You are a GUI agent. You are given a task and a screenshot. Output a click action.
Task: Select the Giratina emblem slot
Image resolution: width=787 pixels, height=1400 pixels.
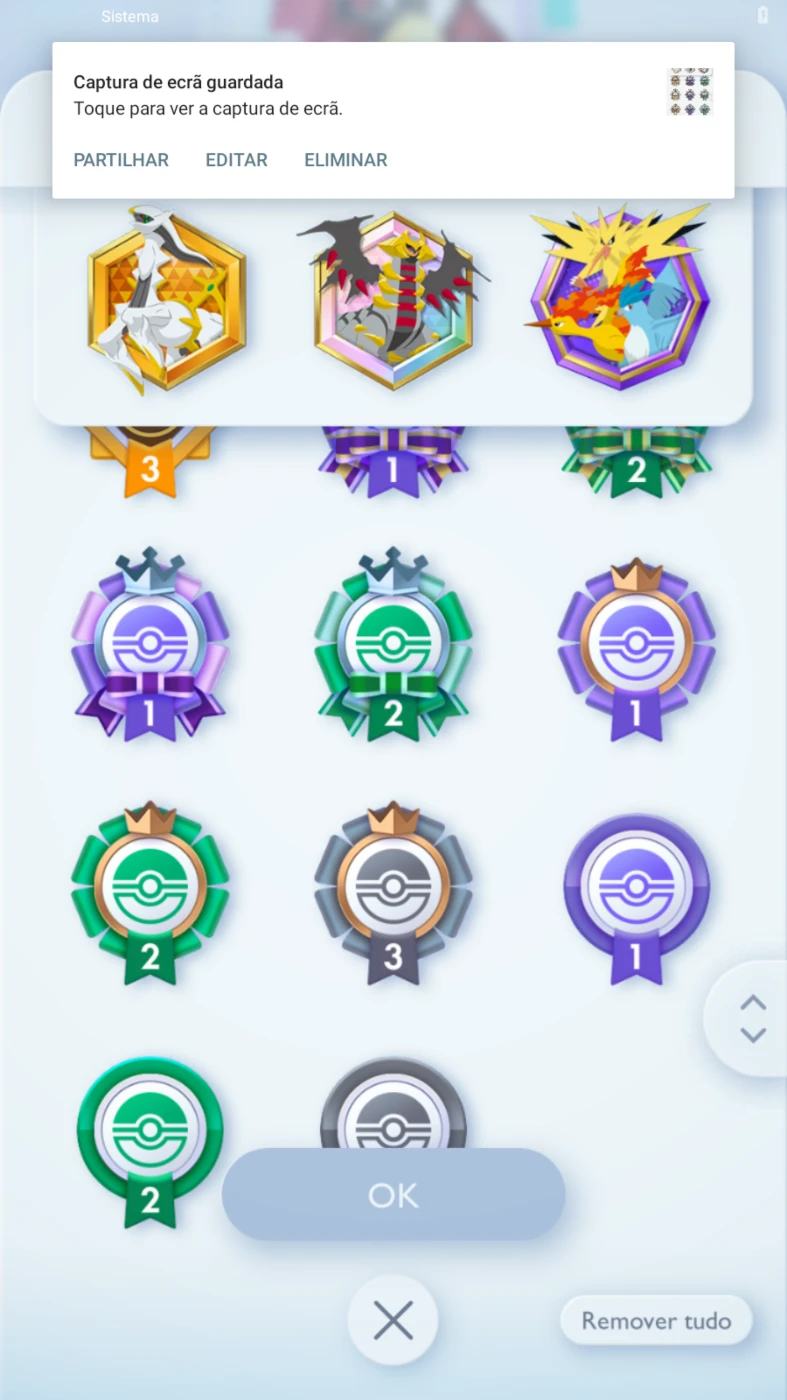tap(393, 300)
